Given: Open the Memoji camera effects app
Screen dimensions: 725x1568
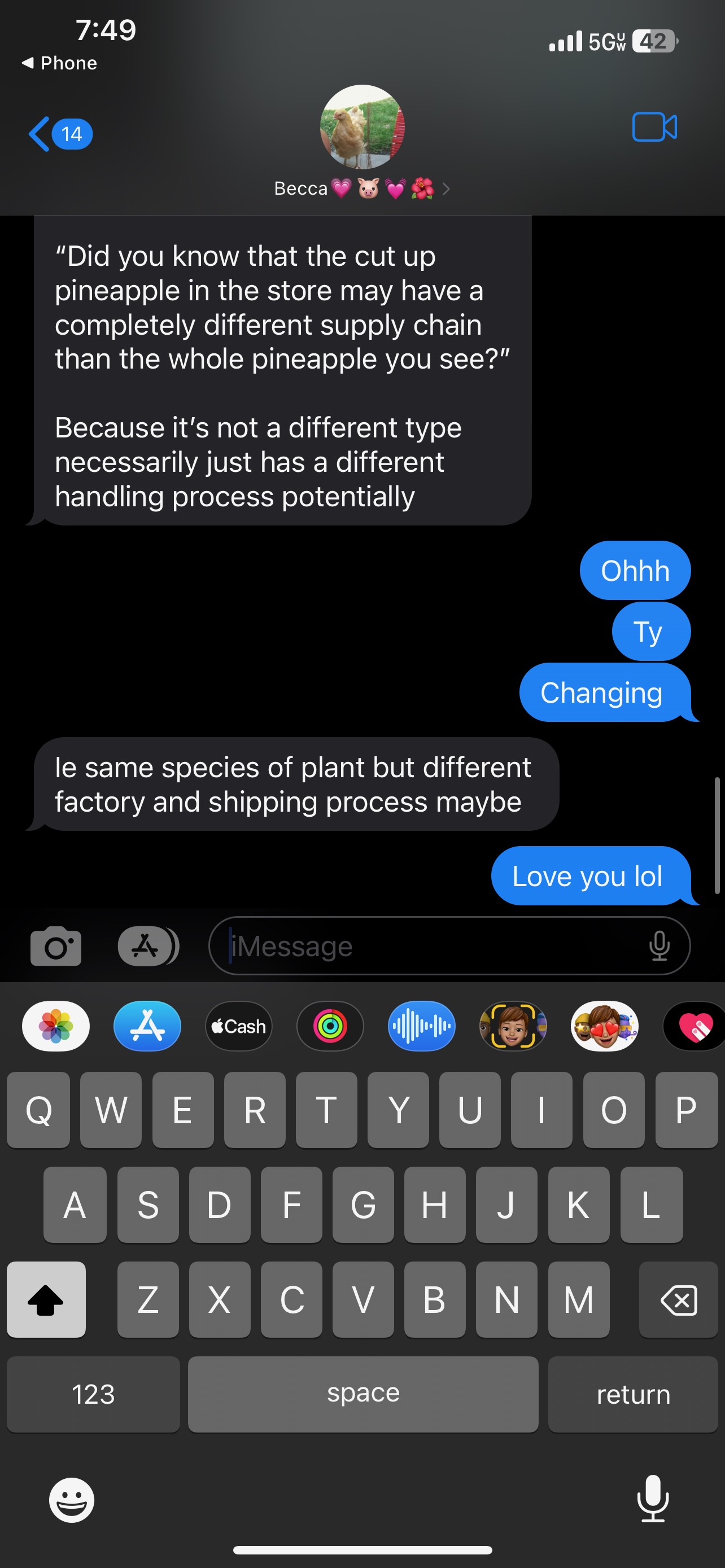Looking at the screenshot, I should pos(513,1026).
